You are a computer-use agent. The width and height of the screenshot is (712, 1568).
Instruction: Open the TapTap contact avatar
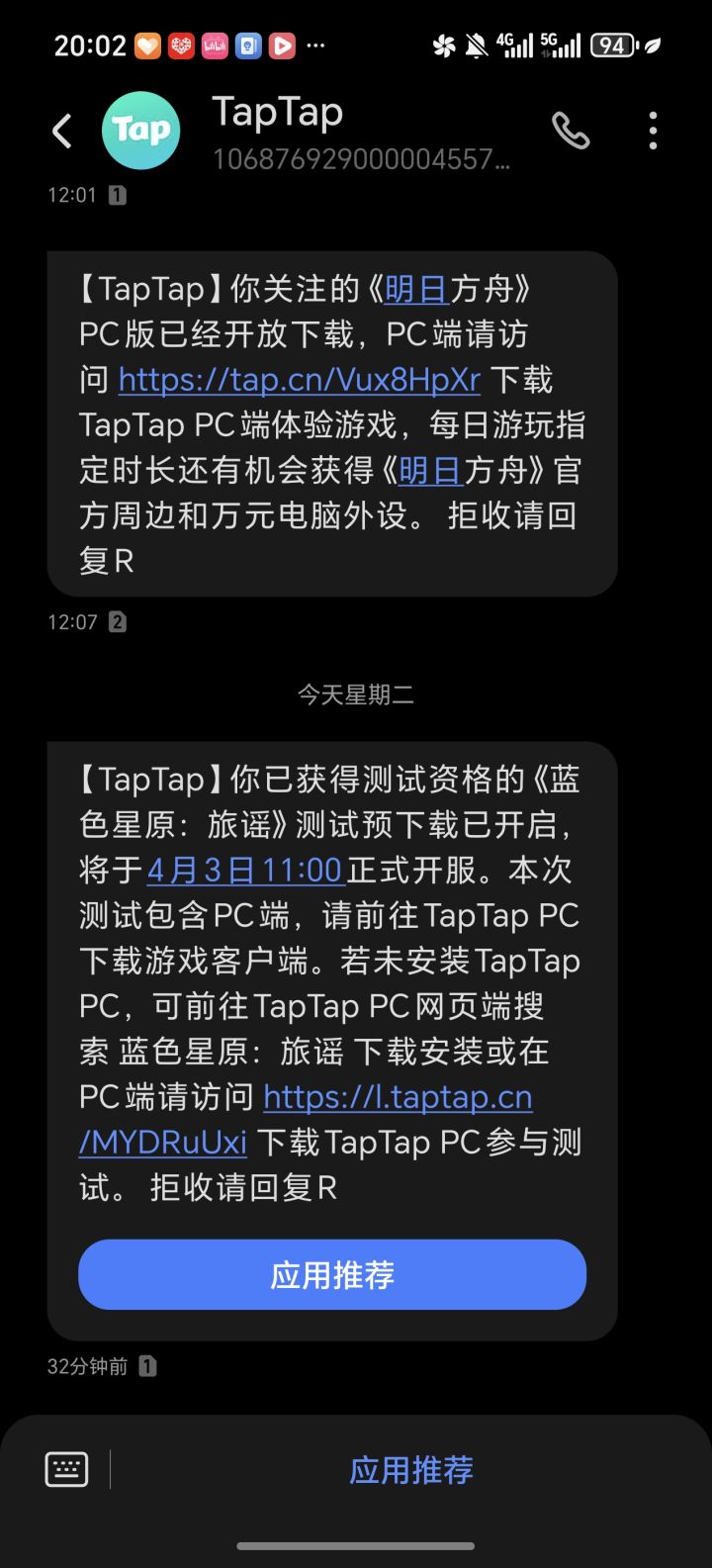pyautogui.click(x=141, y=131)
